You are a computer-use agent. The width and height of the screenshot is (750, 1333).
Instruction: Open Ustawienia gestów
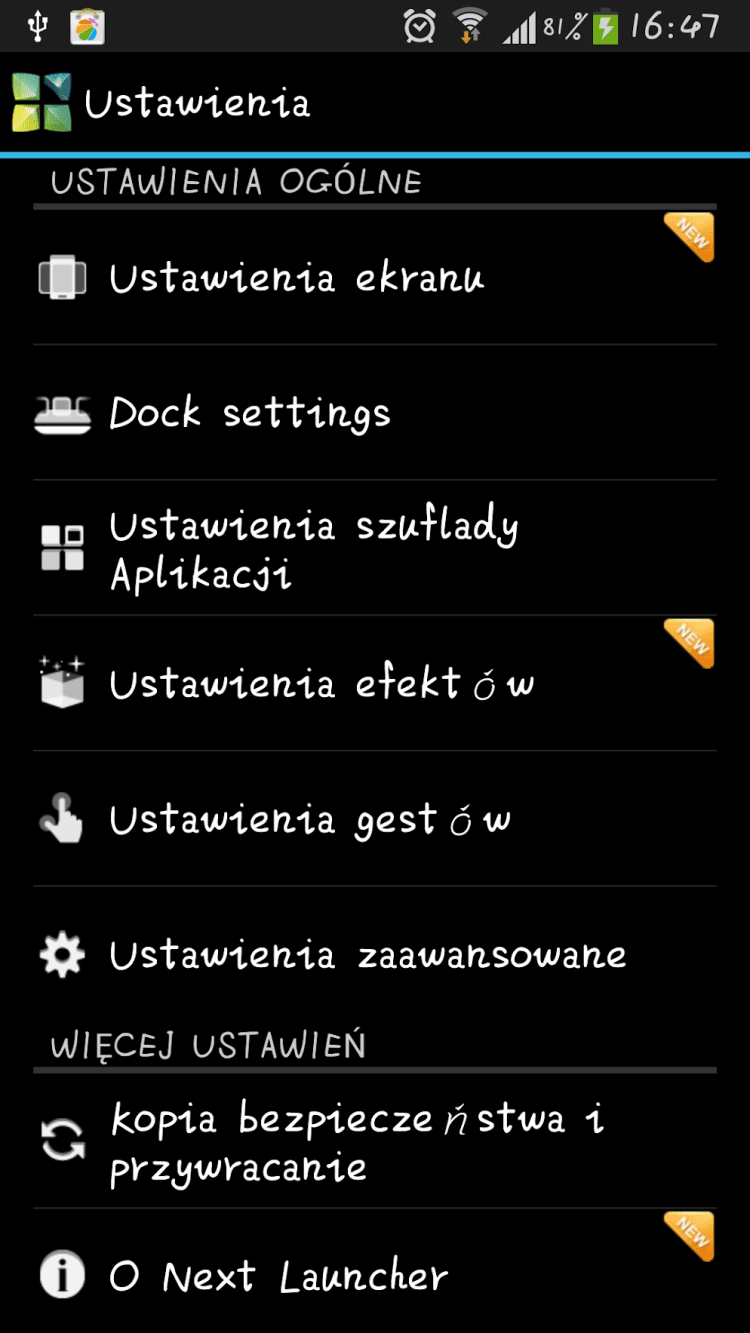(x=310, y=820)
